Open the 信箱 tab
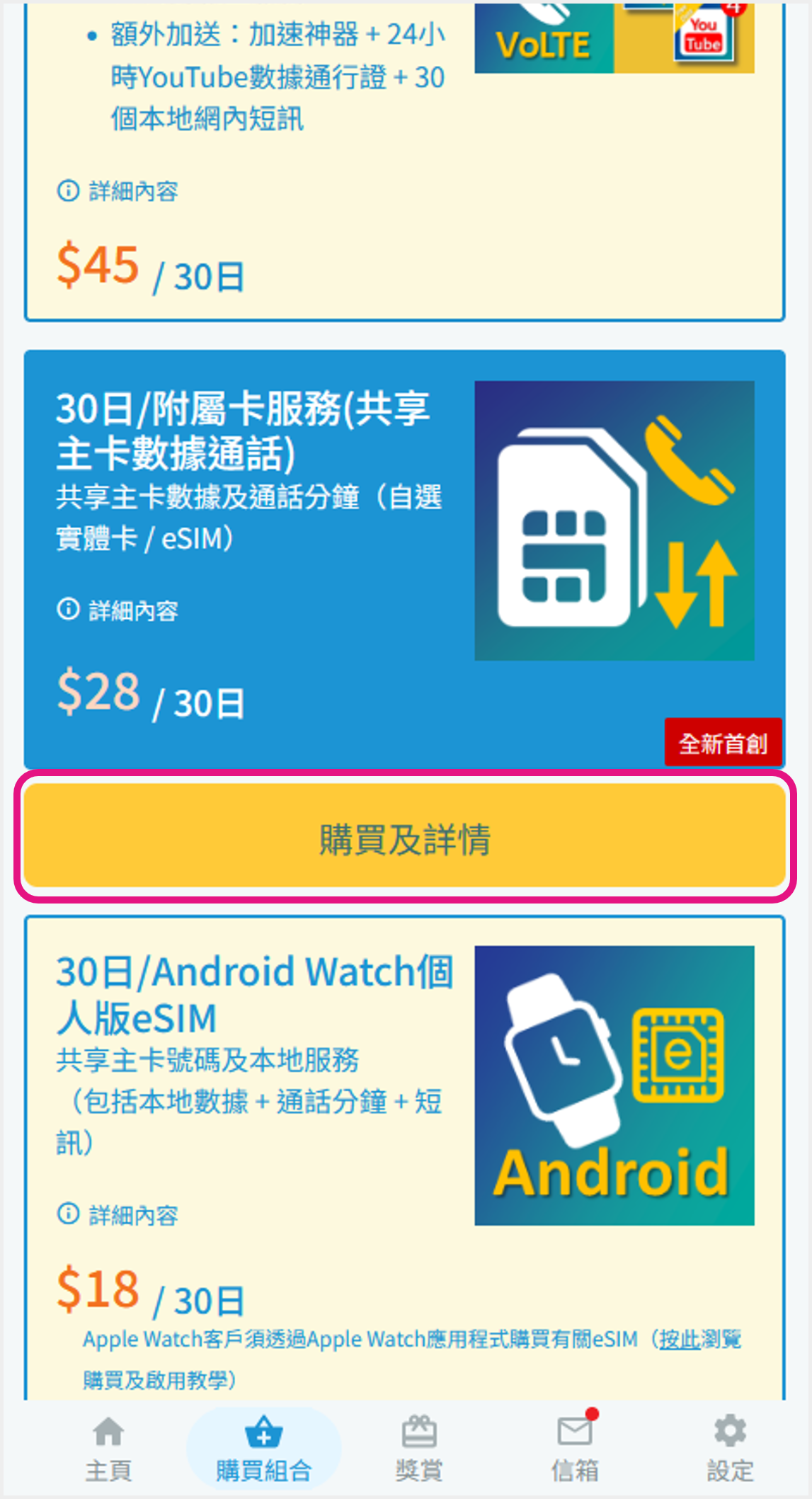Screen dimensions: 812x1499 tap(575, 1449)
